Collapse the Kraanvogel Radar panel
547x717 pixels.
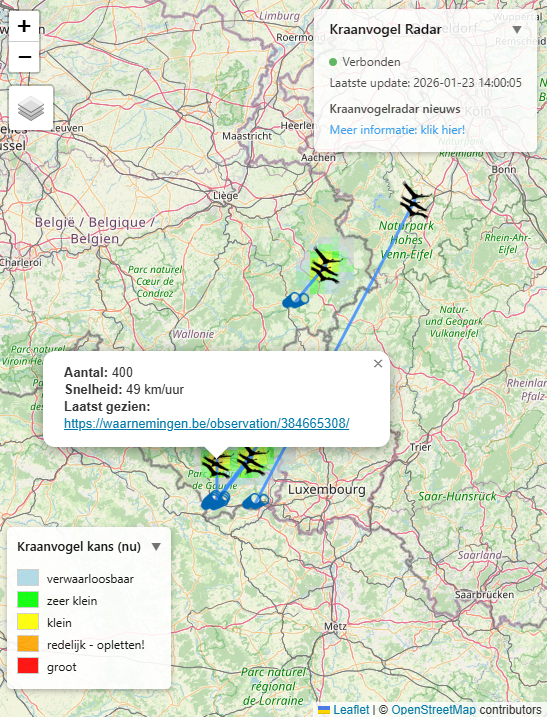pos(517,30)
